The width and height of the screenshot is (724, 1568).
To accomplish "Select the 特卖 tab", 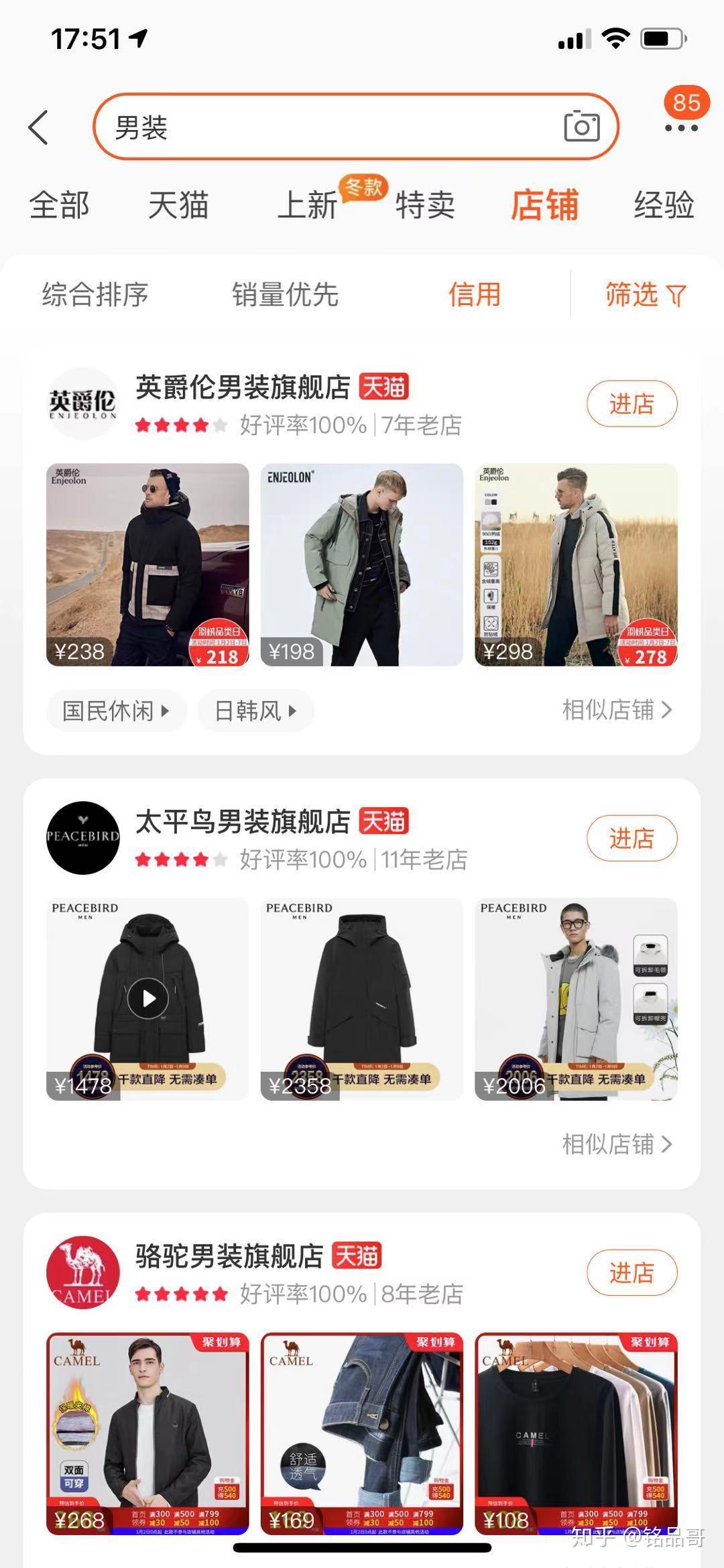I will [x=425, y=205].
